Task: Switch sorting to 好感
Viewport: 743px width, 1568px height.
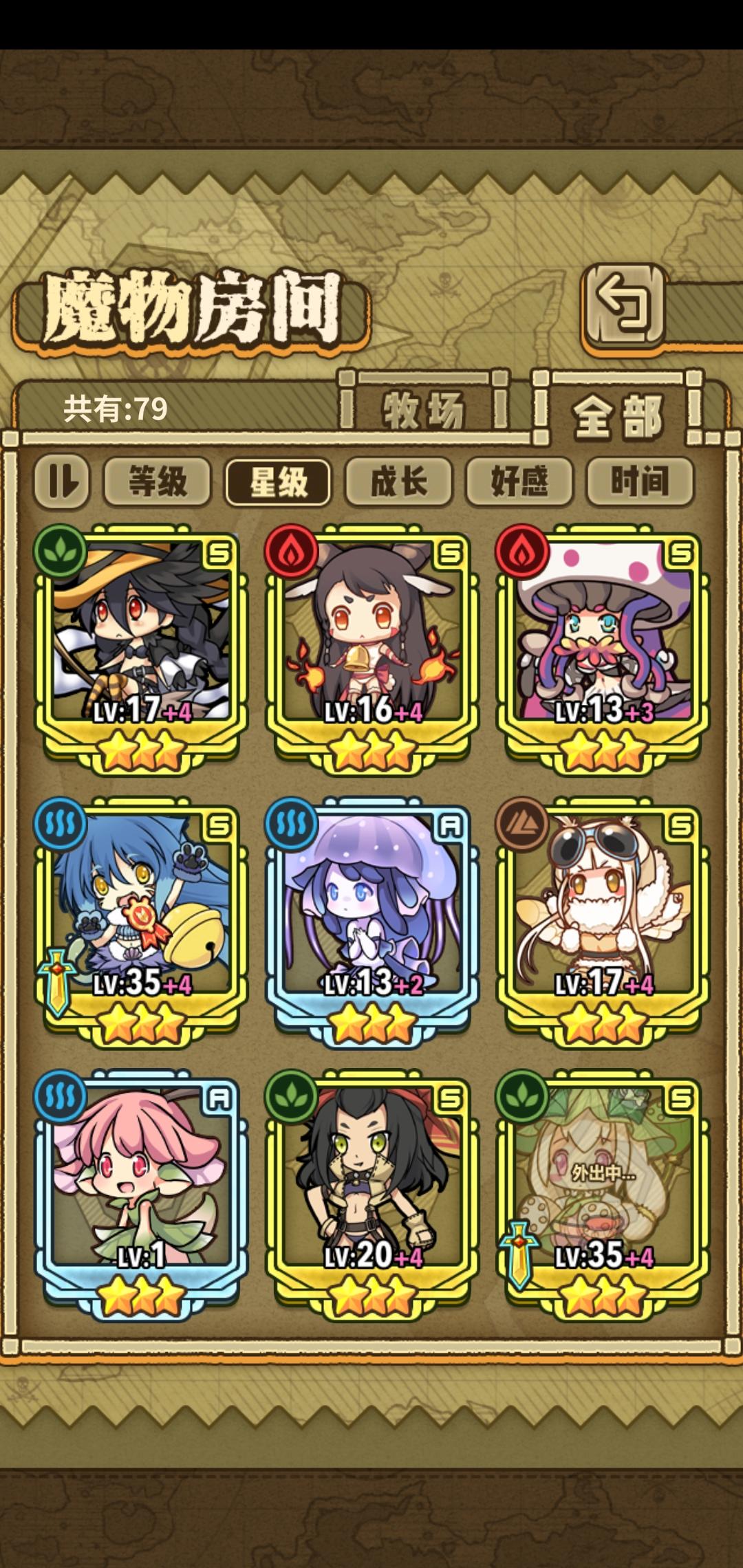Action: [519, 481]
